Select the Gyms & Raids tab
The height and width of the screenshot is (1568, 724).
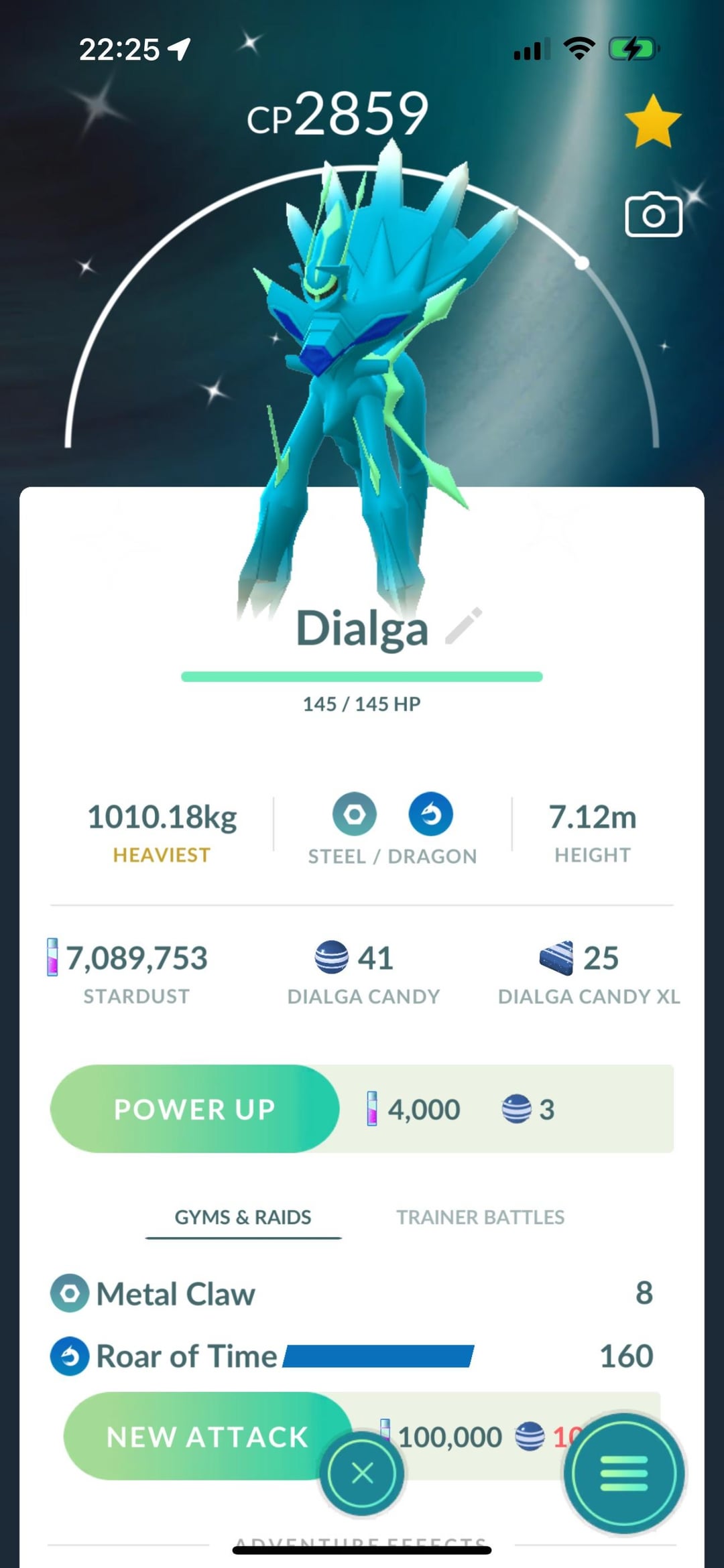click(243, 1217)
